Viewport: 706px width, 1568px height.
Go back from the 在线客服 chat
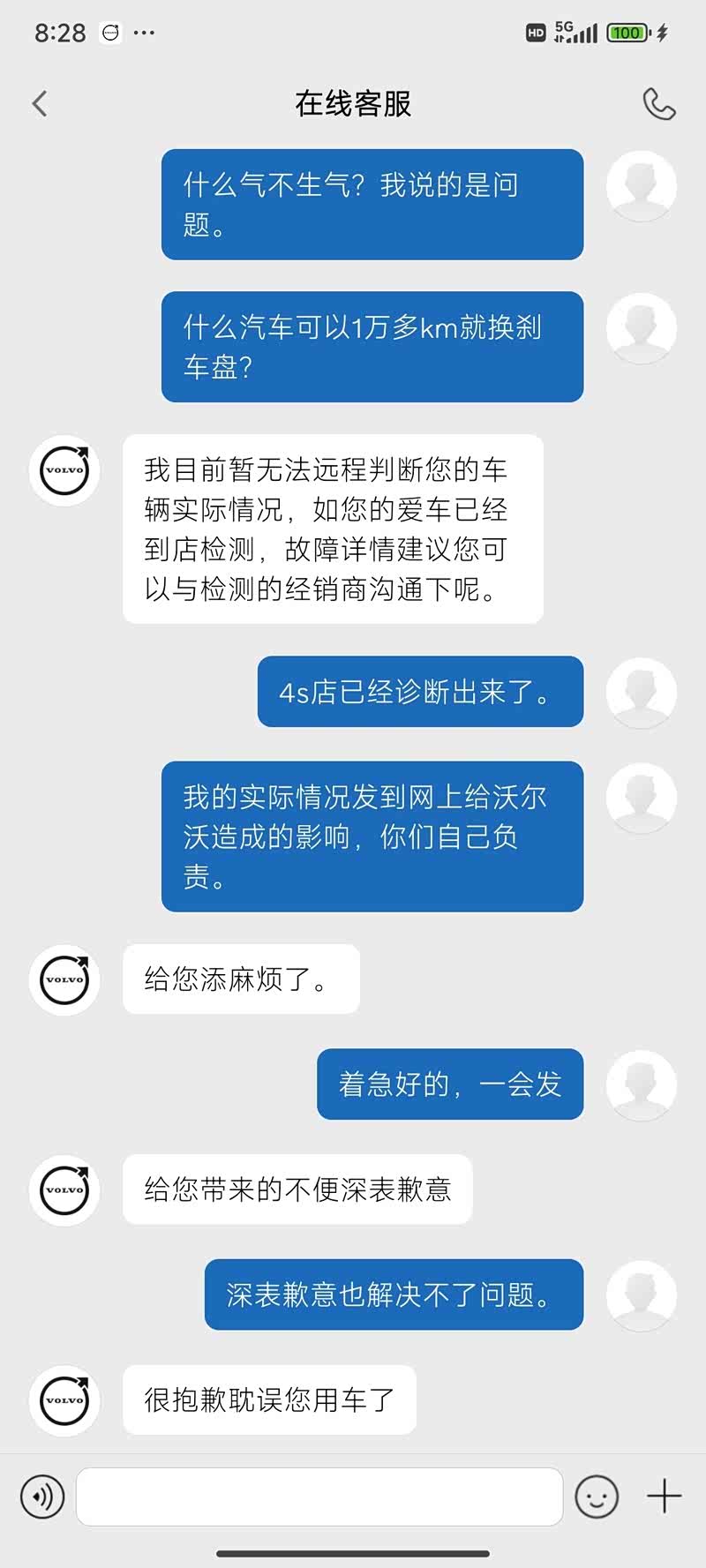[x=40, y=104]
